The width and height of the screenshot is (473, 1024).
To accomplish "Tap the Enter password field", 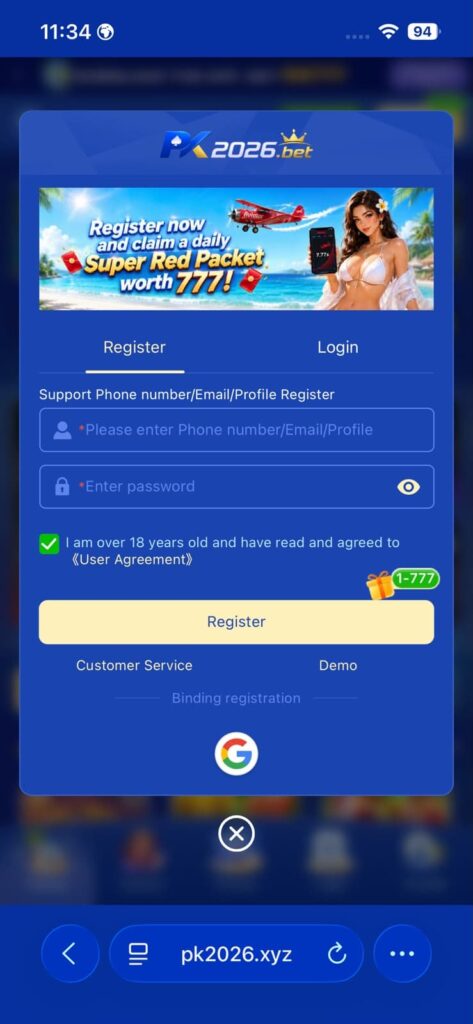I will coord(236,487).
